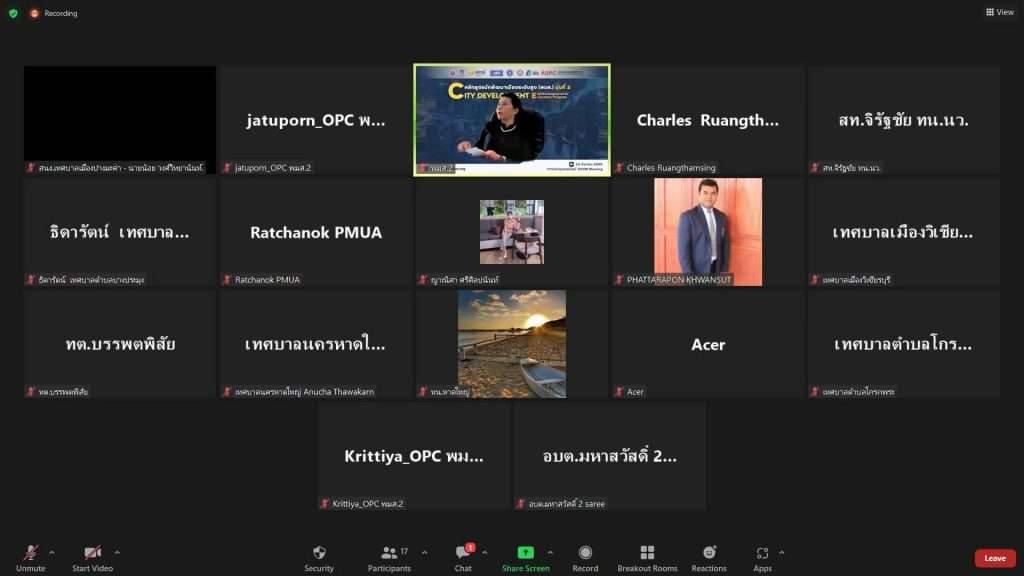Viewport: 1024px width, 576px height.
Task: Unmute the microphone
Action: [30, 557]
